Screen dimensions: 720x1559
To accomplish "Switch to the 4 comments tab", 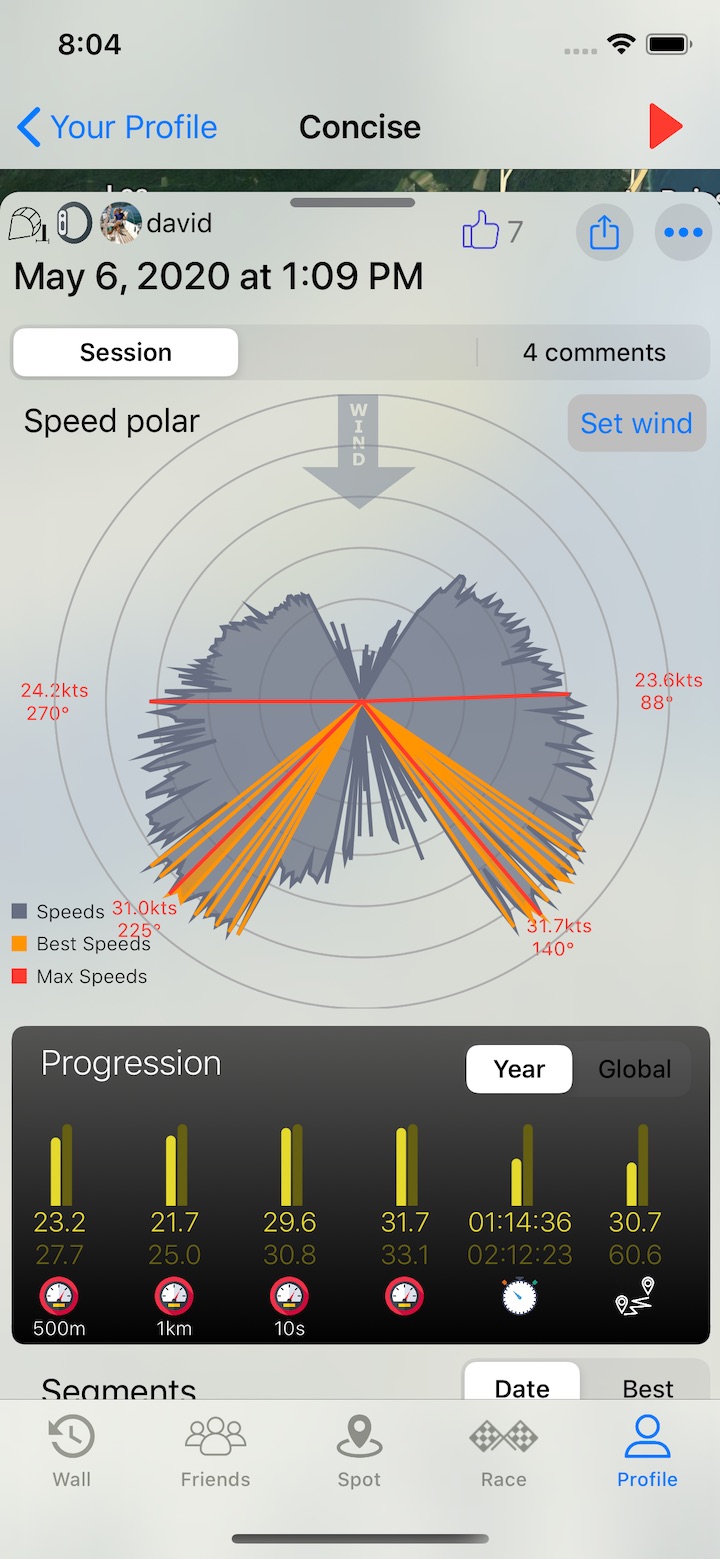I will (x=592, y=352).
